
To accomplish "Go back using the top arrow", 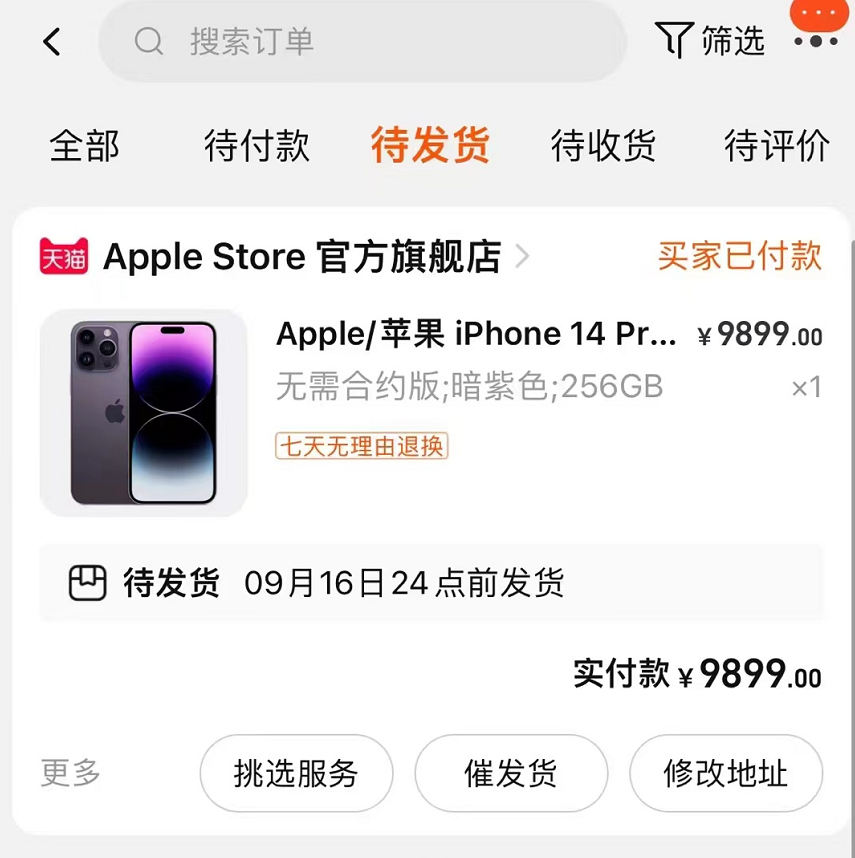I will 52,42.
